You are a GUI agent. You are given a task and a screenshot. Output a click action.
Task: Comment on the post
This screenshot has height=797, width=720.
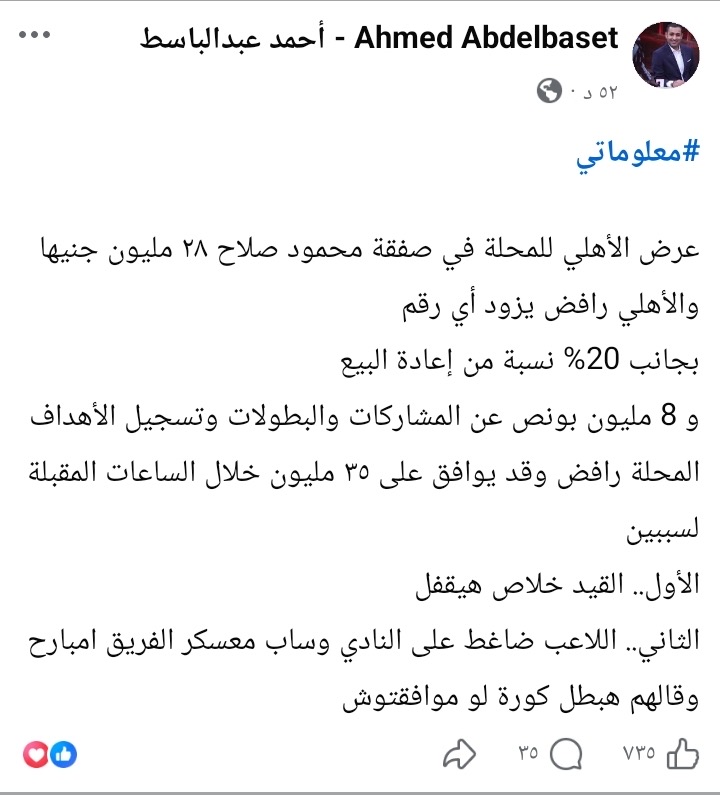tap(566, 753)
